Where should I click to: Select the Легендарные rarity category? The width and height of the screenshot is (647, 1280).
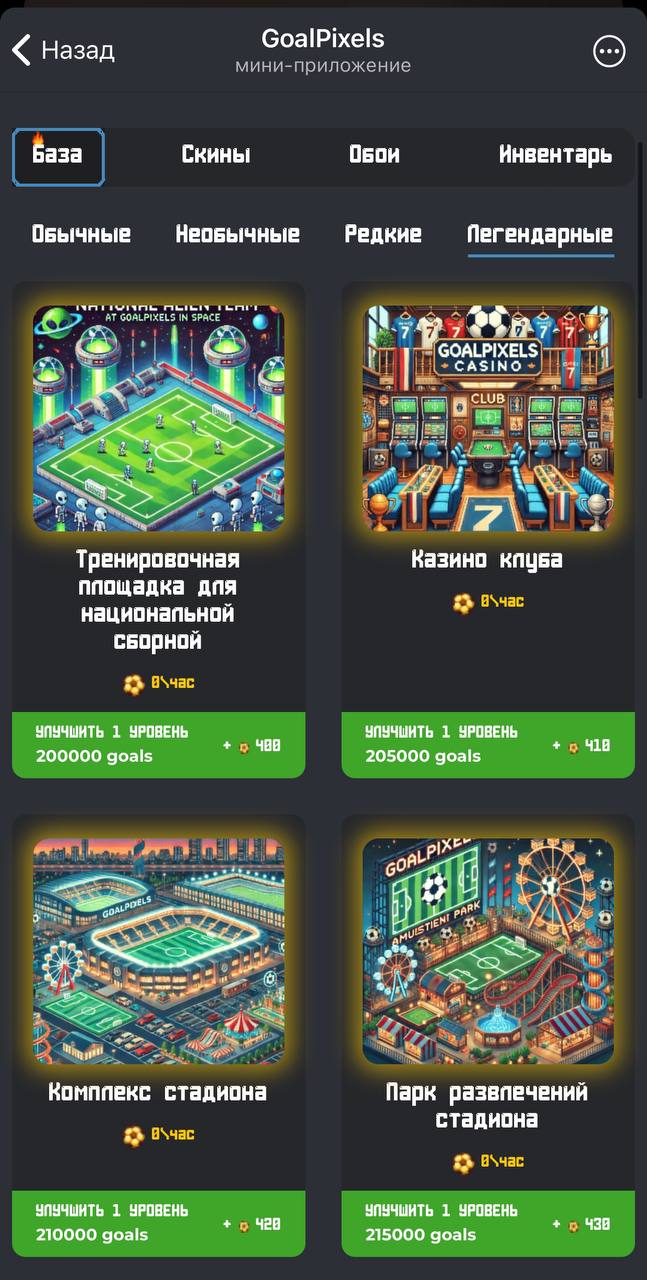coord(540,235)
